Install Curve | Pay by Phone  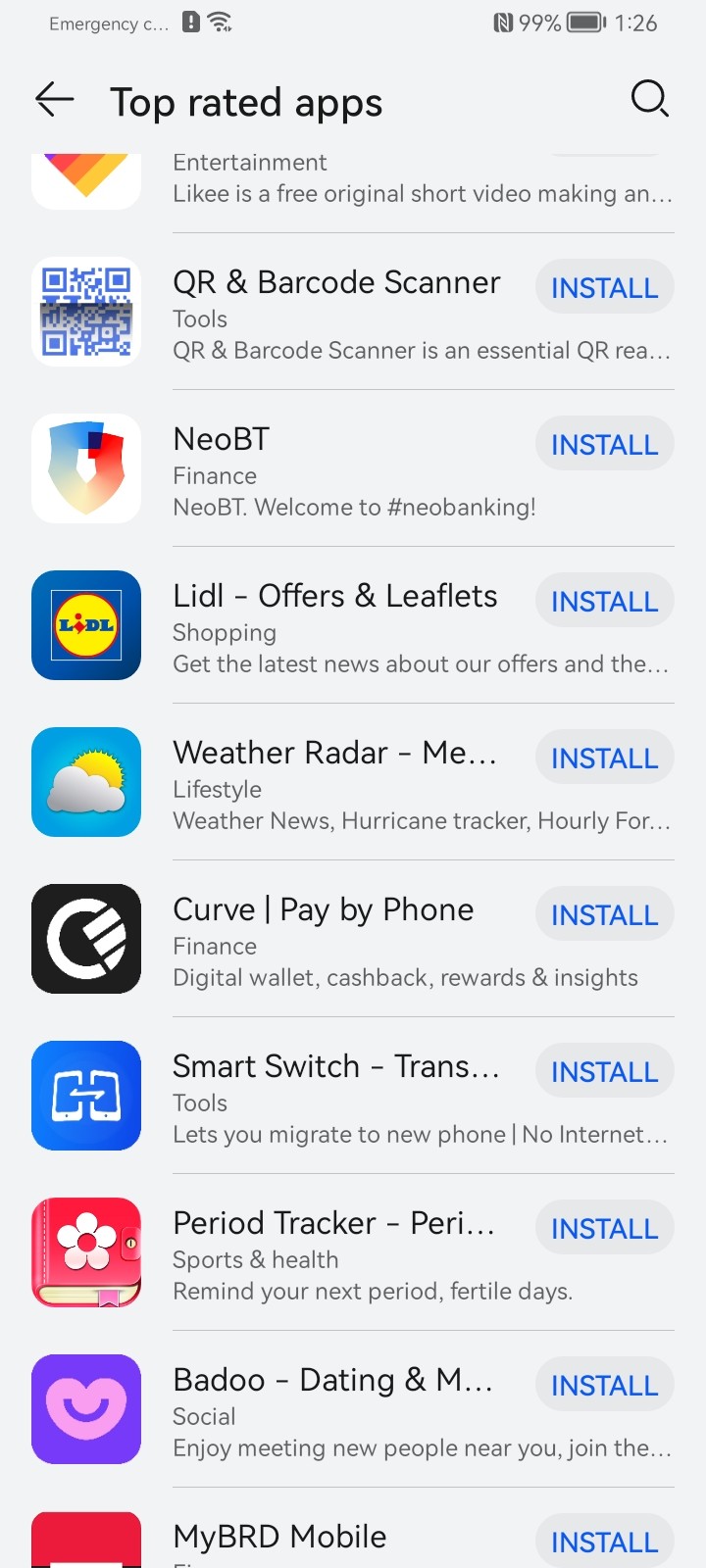tap(604, 914)
